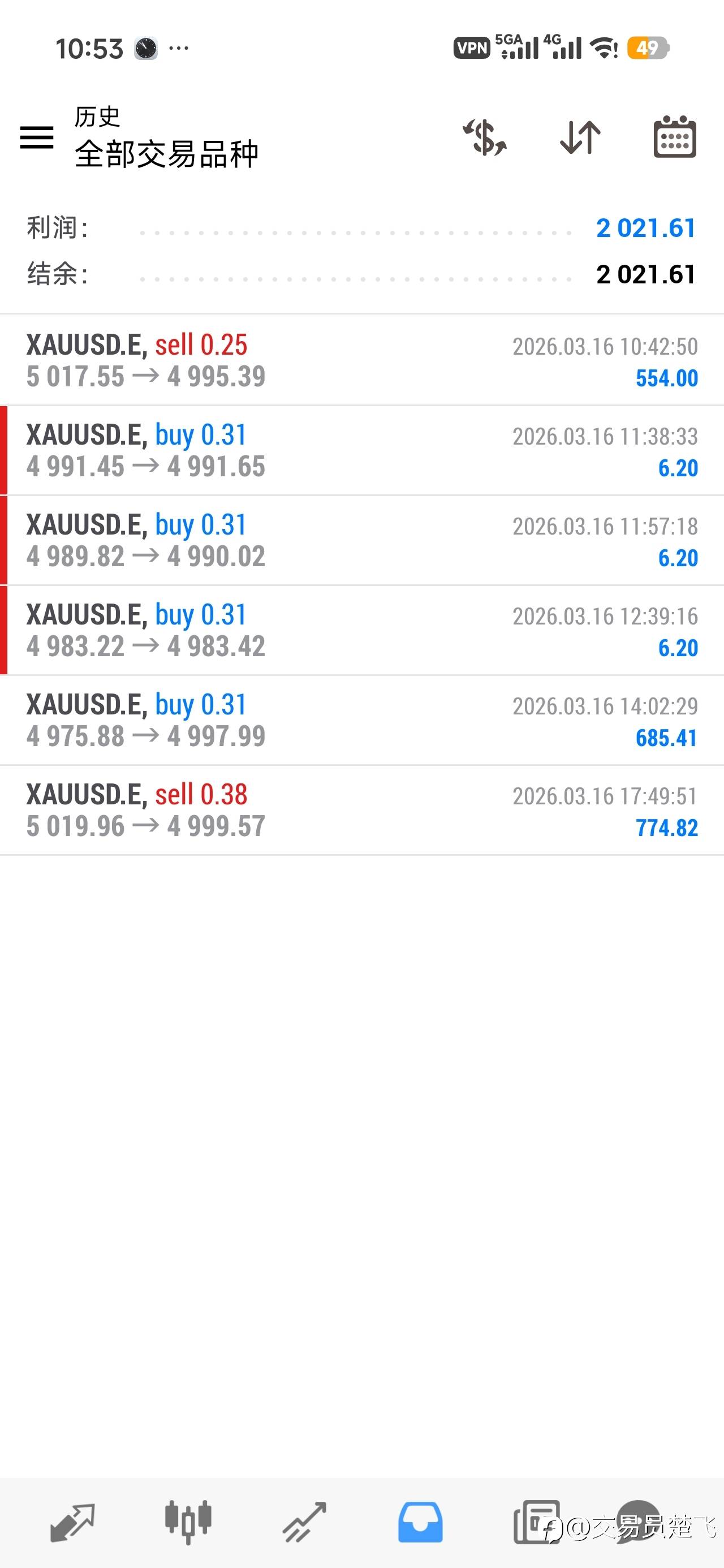This screenshot has height=1568, width=724.
Task: Open the buy trade from 11:57:18
Action: tap(361, 541)
